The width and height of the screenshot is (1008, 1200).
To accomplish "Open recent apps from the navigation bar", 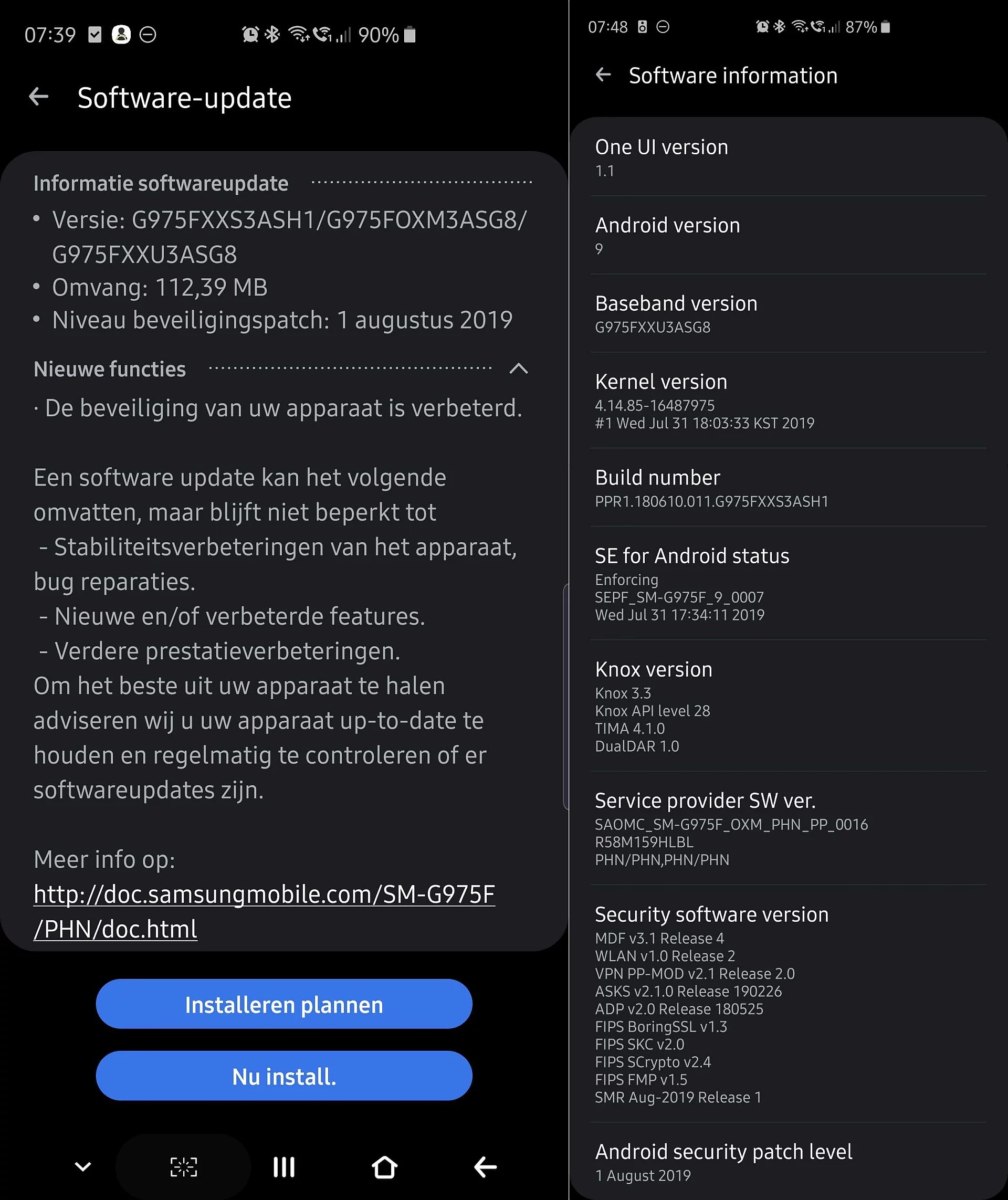I will coord(284,1167).
